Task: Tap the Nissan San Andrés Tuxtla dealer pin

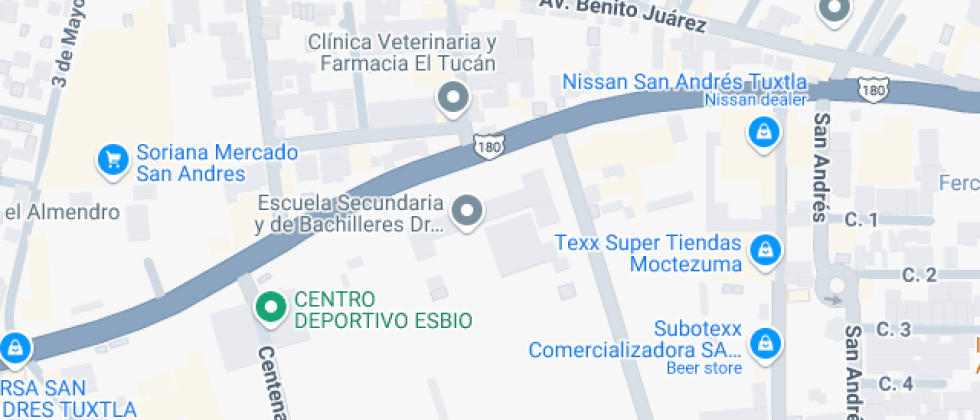Action: (x=764, y=132)
